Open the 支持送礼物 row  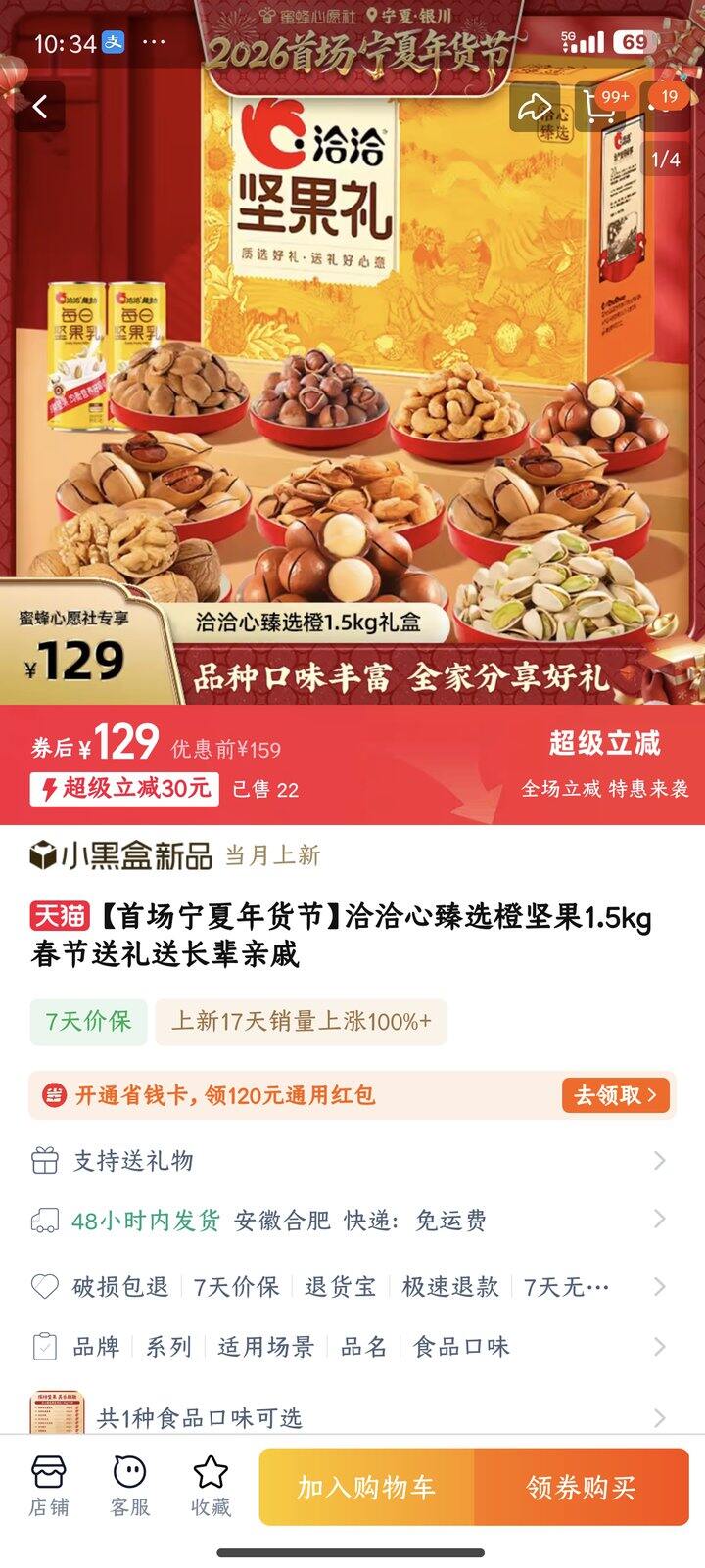[352, 1161]
